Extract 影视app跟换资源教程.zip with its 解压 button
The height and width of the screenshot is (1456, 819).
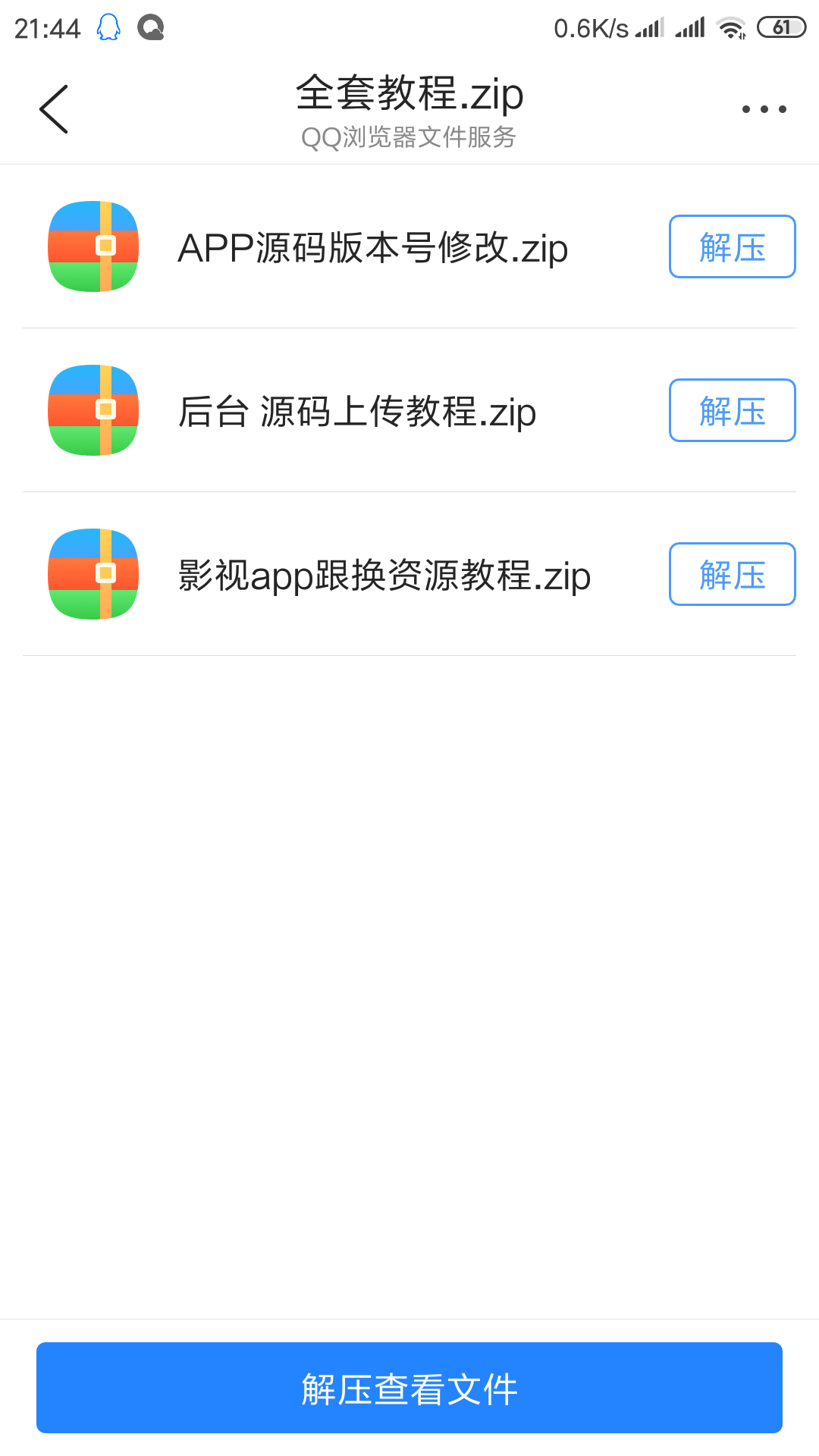click(x=731, y=574)
